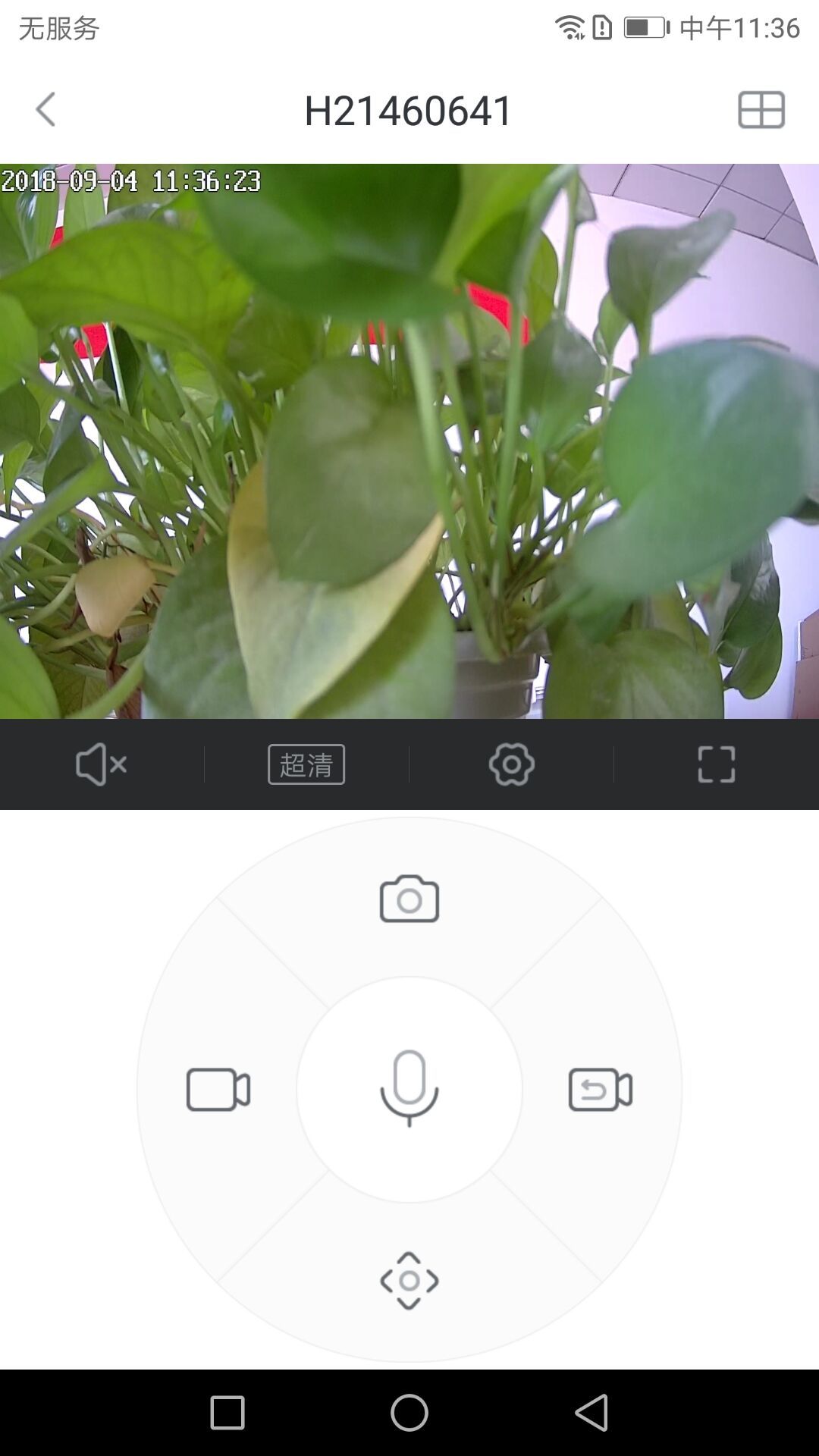The width and height of the screenshot is (819, 1456).
Task: Go to the system home screen
Action: [x=409, y=1413]
